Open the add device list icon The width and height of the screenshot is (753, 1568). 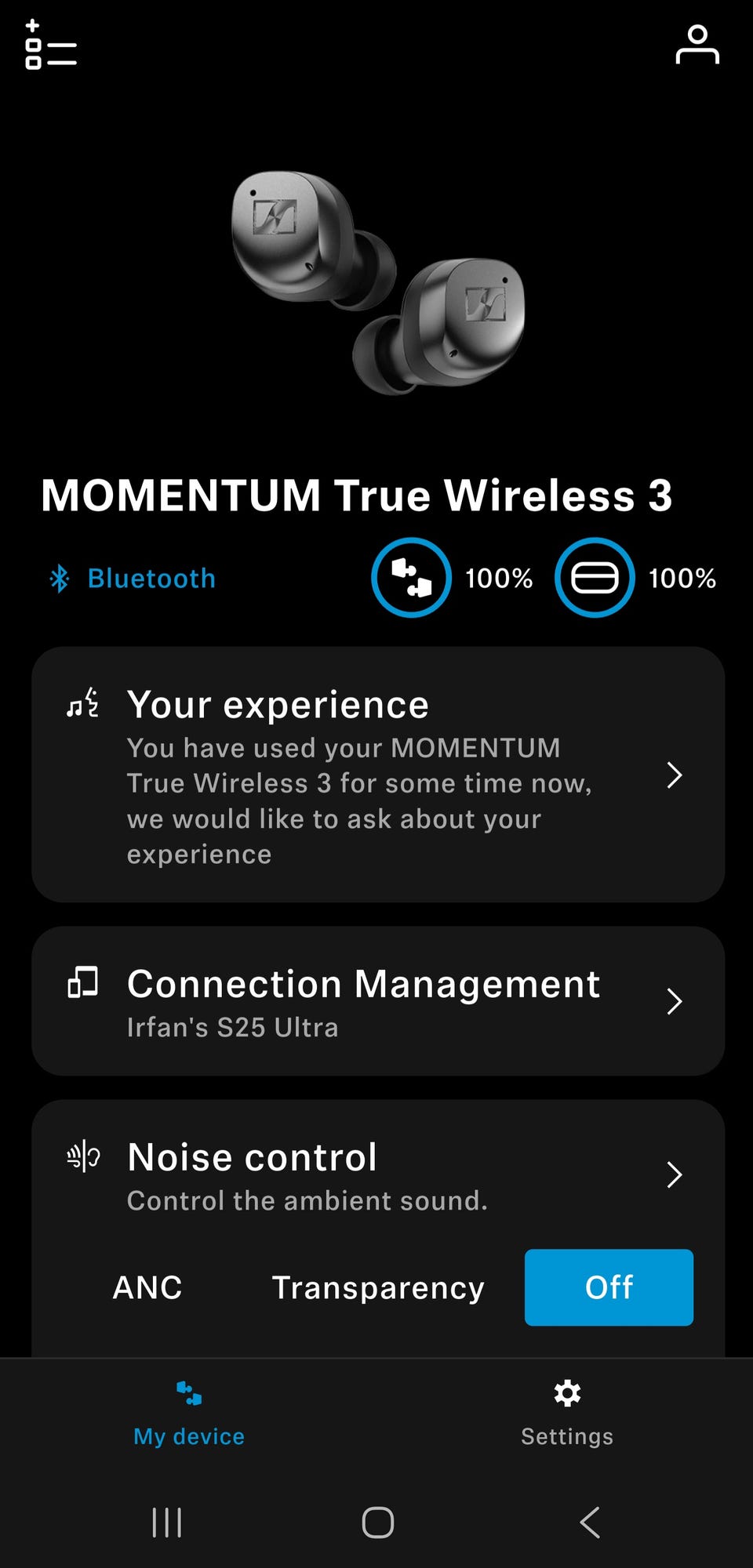50,45
